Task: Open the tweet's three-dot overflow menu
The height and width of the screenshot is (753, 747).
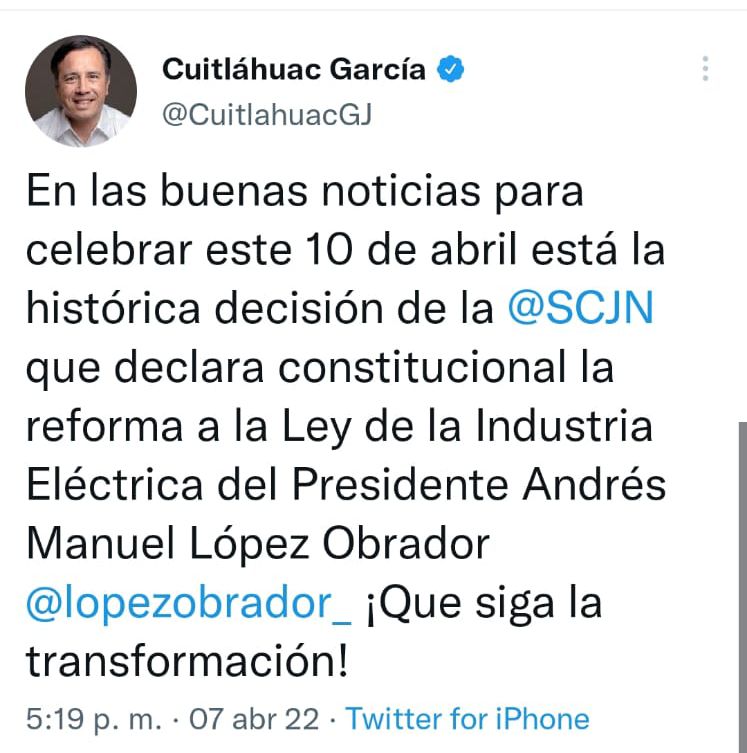Action: click(x=706, y=69)
